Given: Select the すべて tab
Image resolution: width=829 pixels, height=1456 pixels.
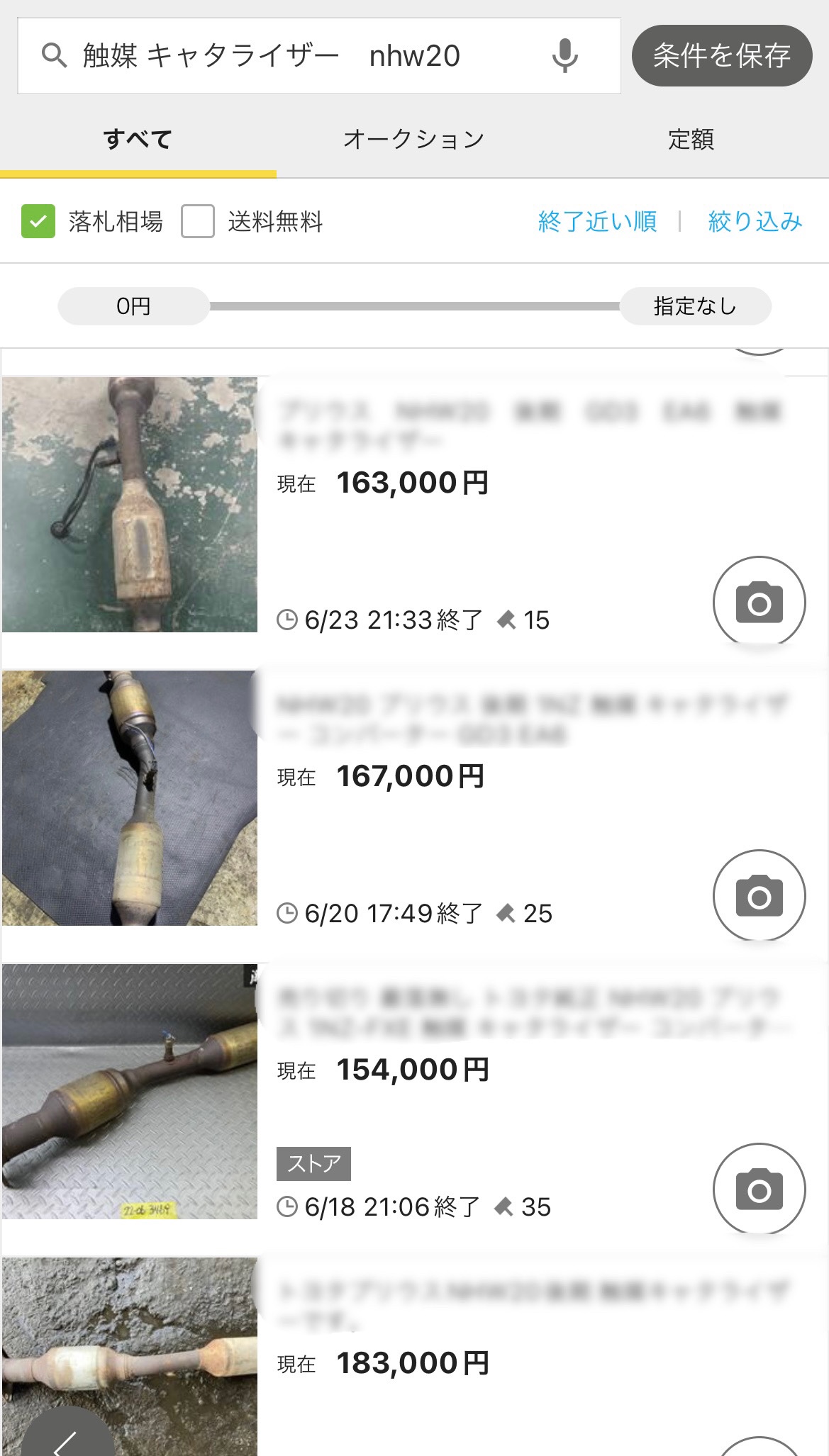Looking at the screenshot, I should click(x=138, y=140).
